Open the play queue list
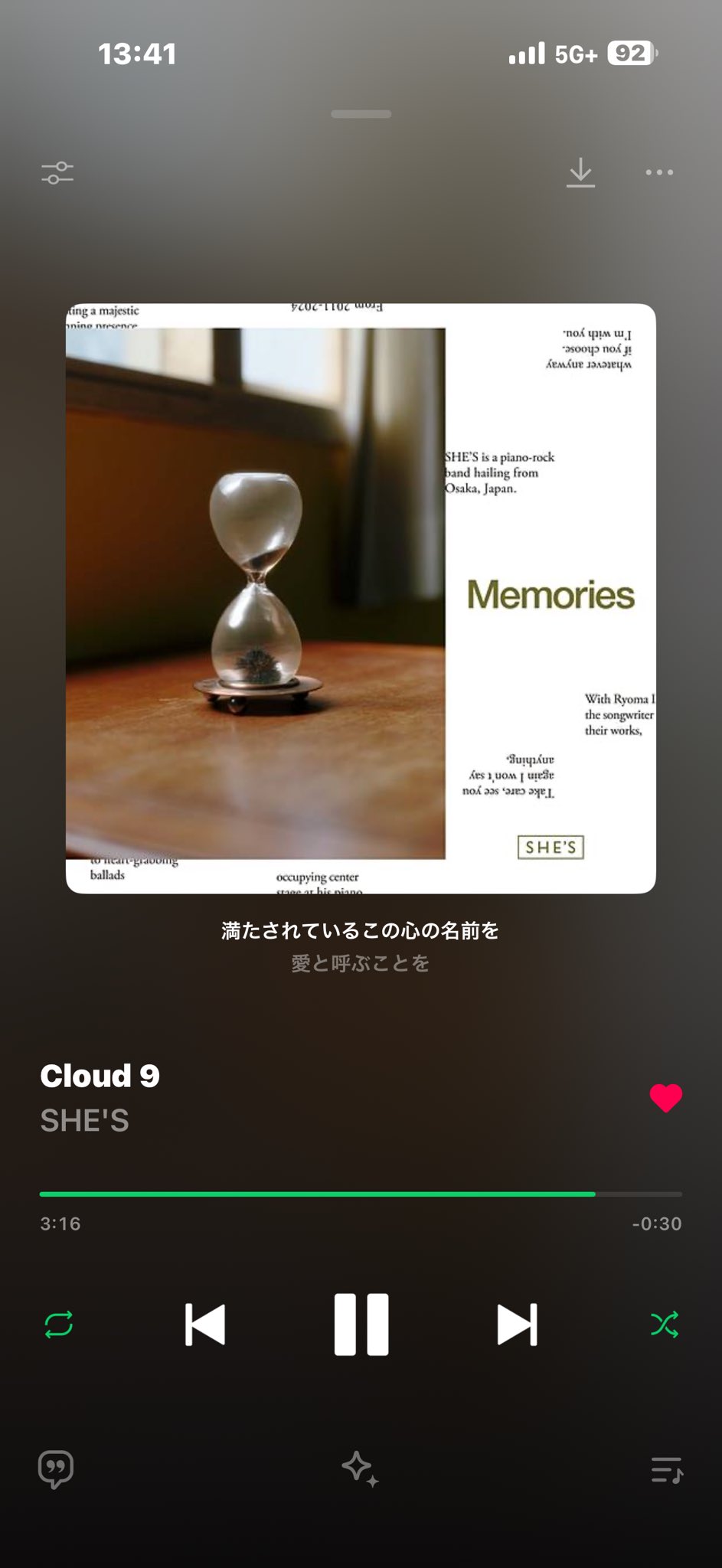722x1568 pixels. pos(666,1469)
